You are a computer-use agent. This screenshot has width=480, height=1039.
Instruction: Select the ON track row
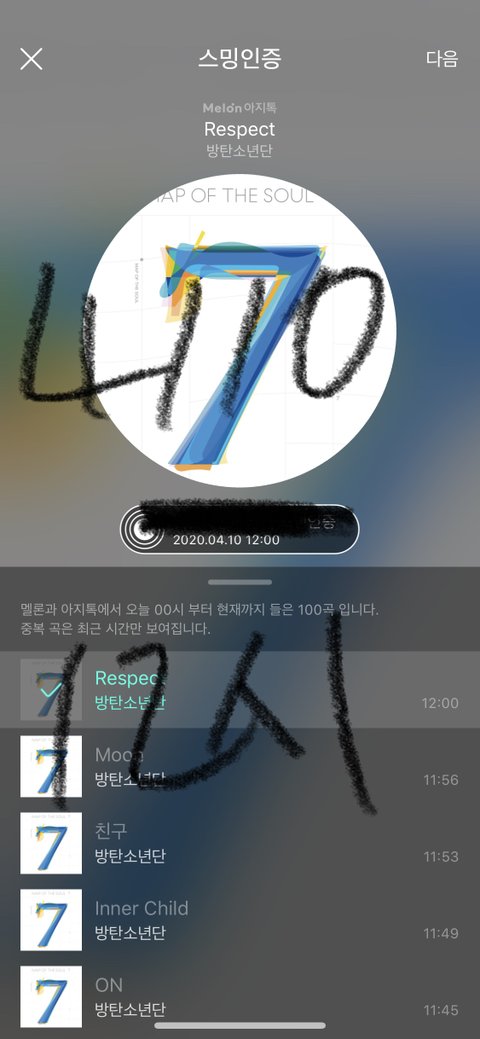point(240,997)
